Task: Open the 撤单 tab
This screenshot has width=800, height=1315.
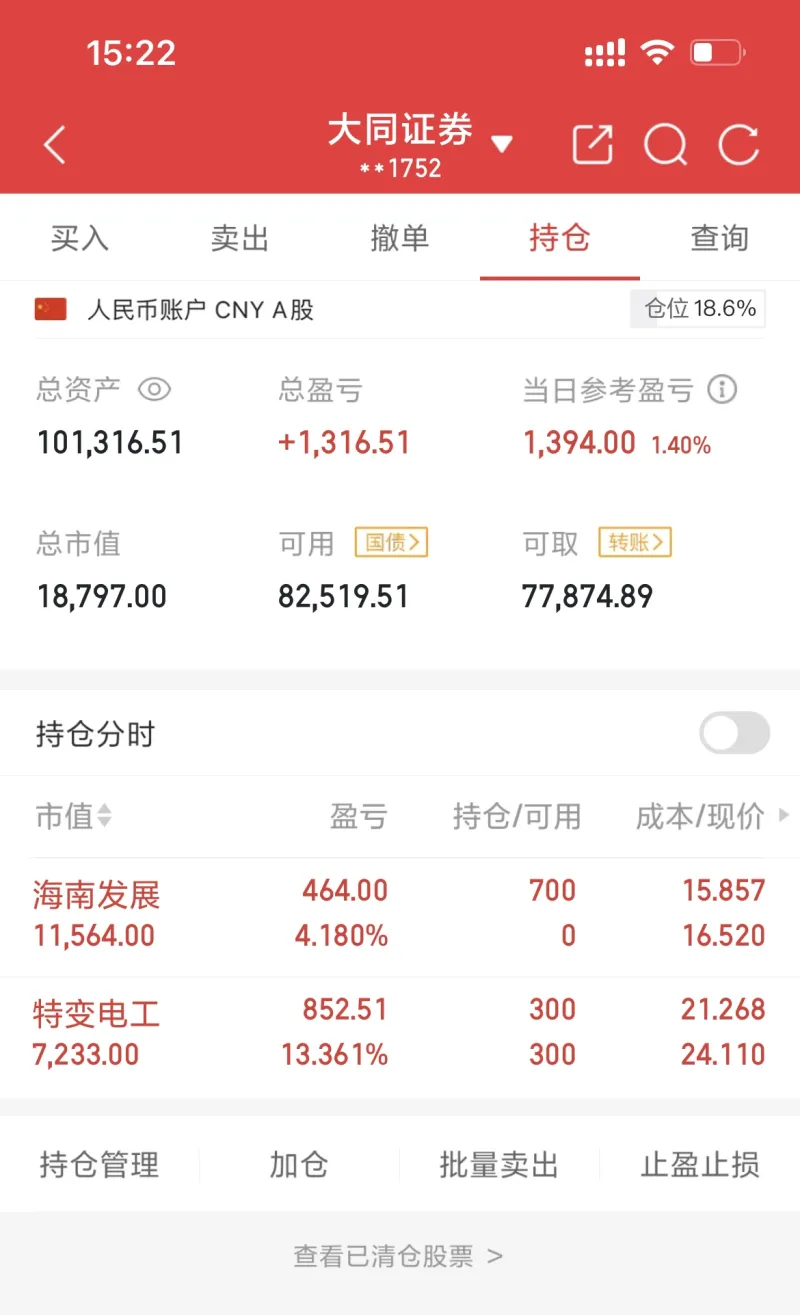Action: tap(400, 239)
